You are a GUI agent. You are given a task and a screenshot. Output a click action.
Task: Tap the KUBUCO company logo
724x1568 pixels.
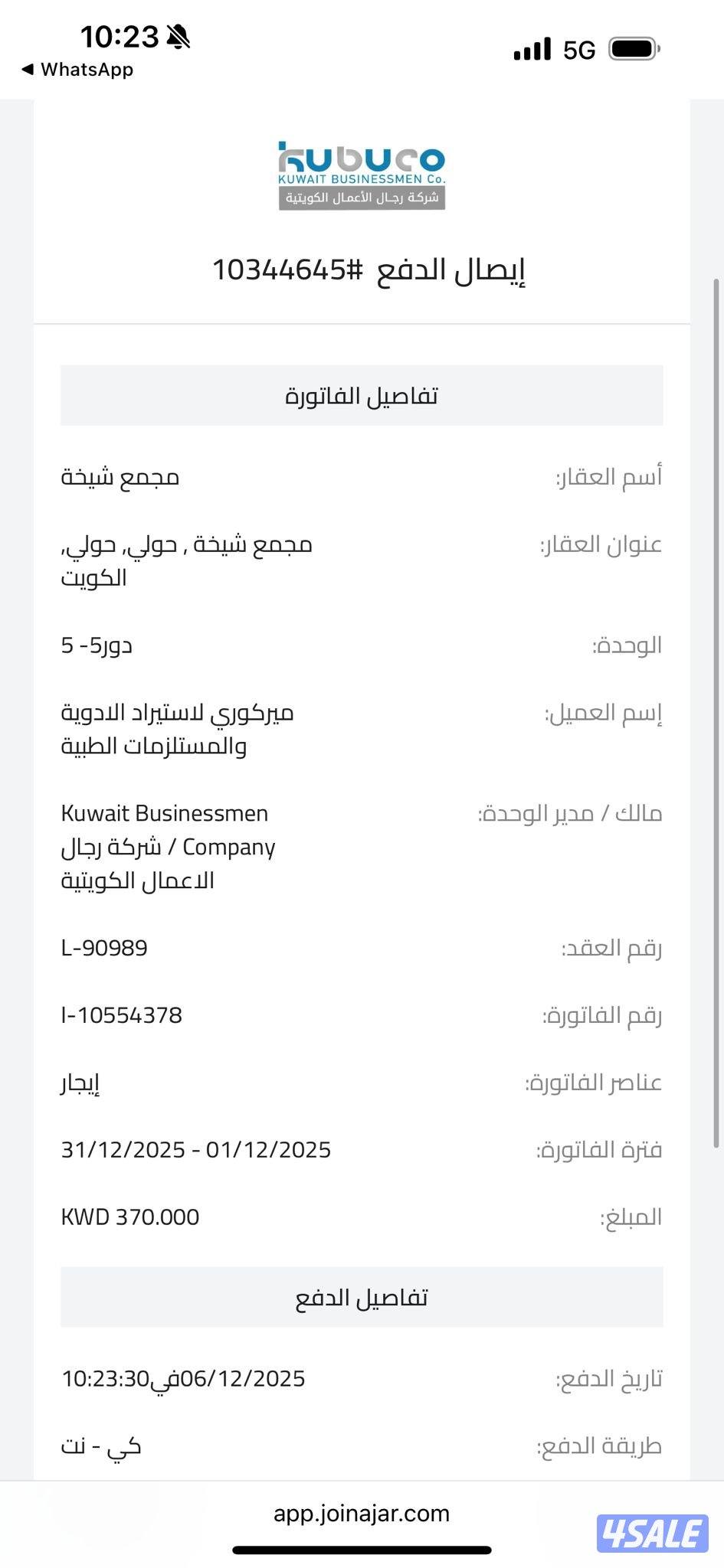point(362,172)
